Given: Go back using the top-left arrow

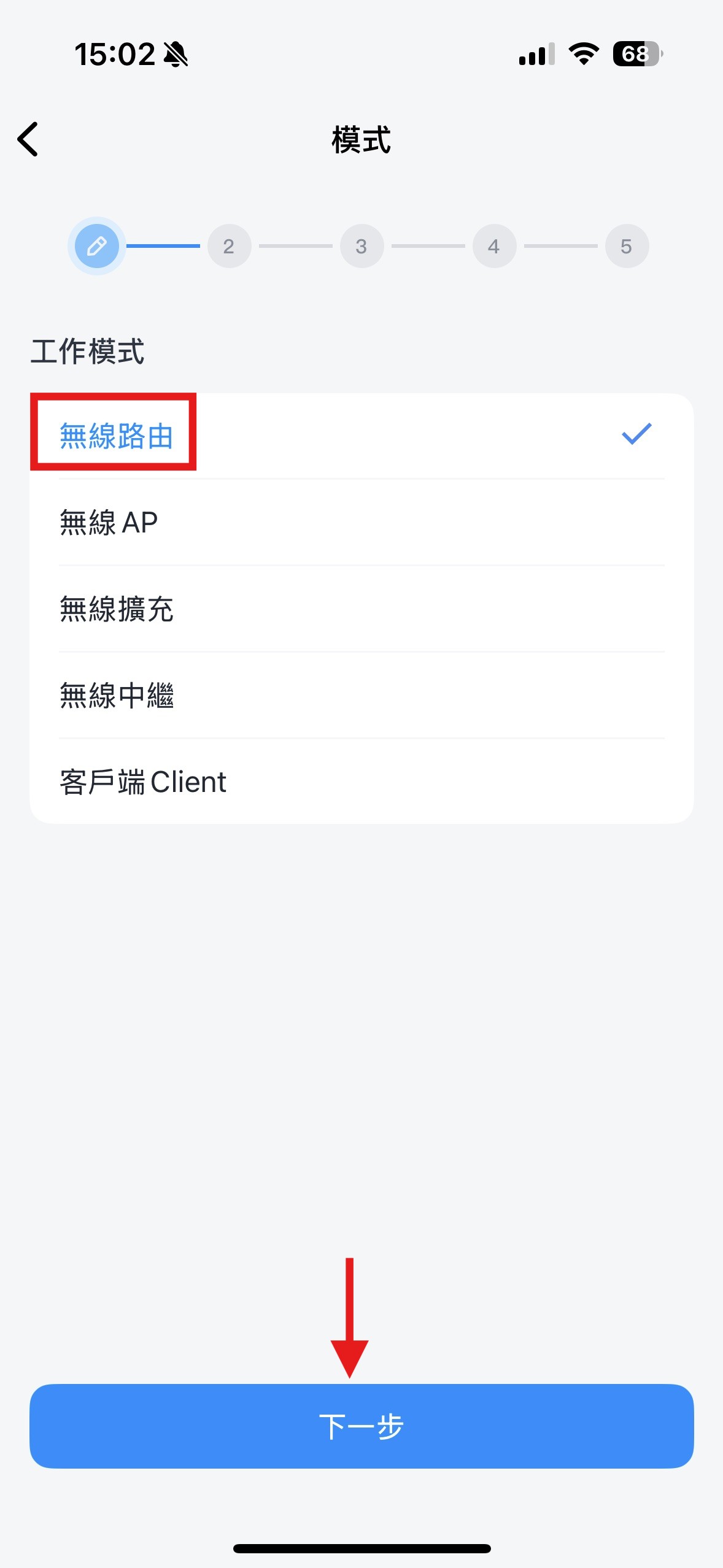Looking at the screenshot, I should [28, 139].
